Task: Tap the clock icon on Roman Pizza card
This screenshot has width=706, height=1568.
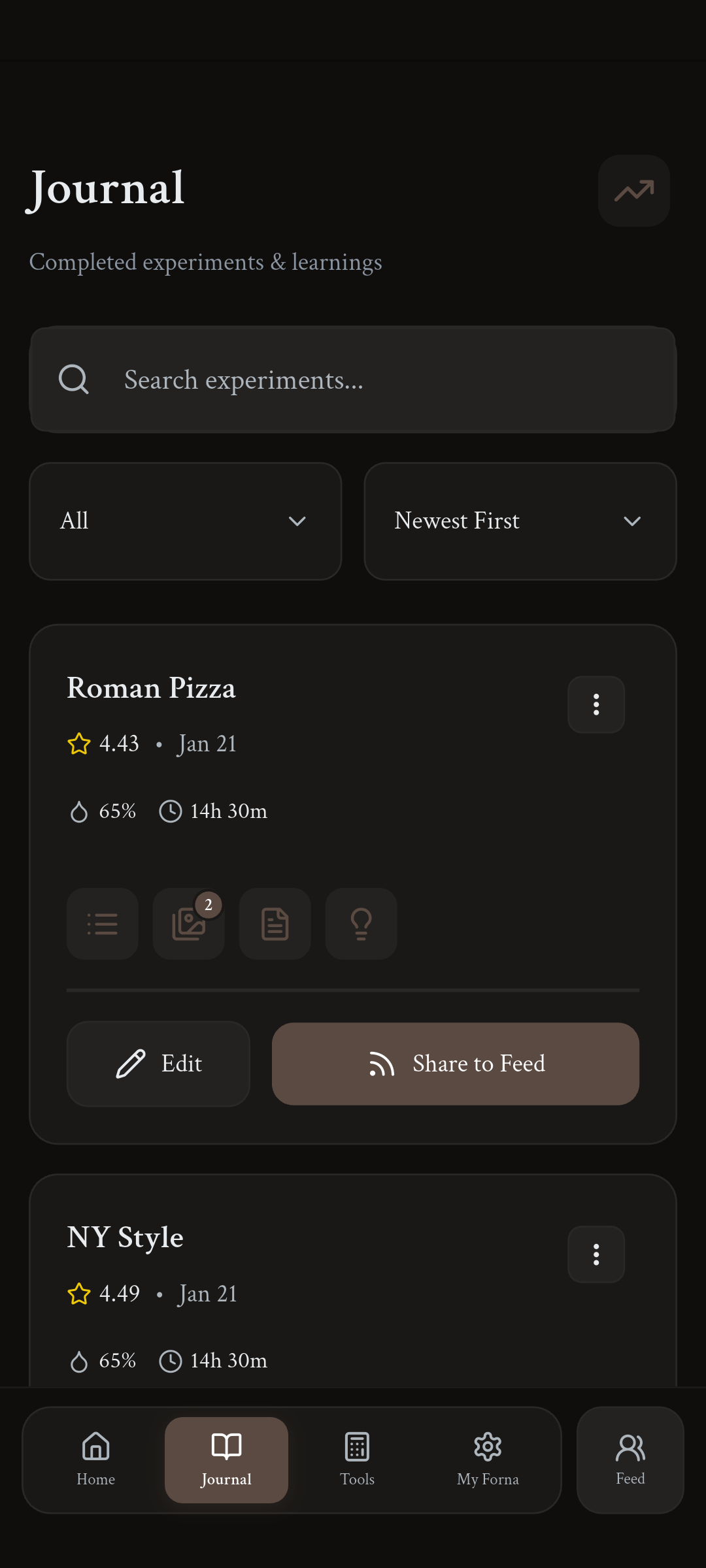Action: tap(171, 811)
